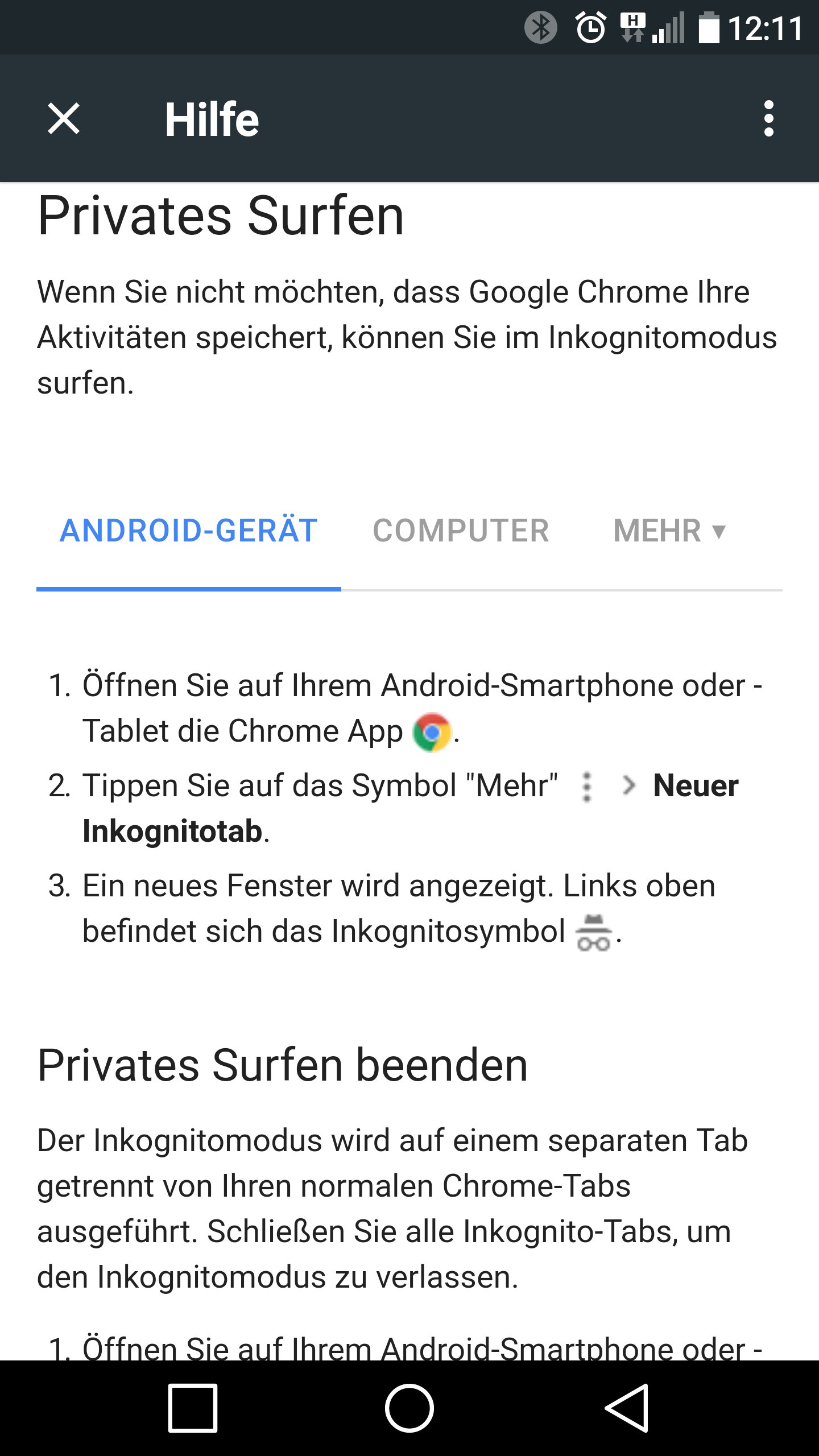Select the Android-Gerät tab

pyautogui.click(x=189, y=531)
